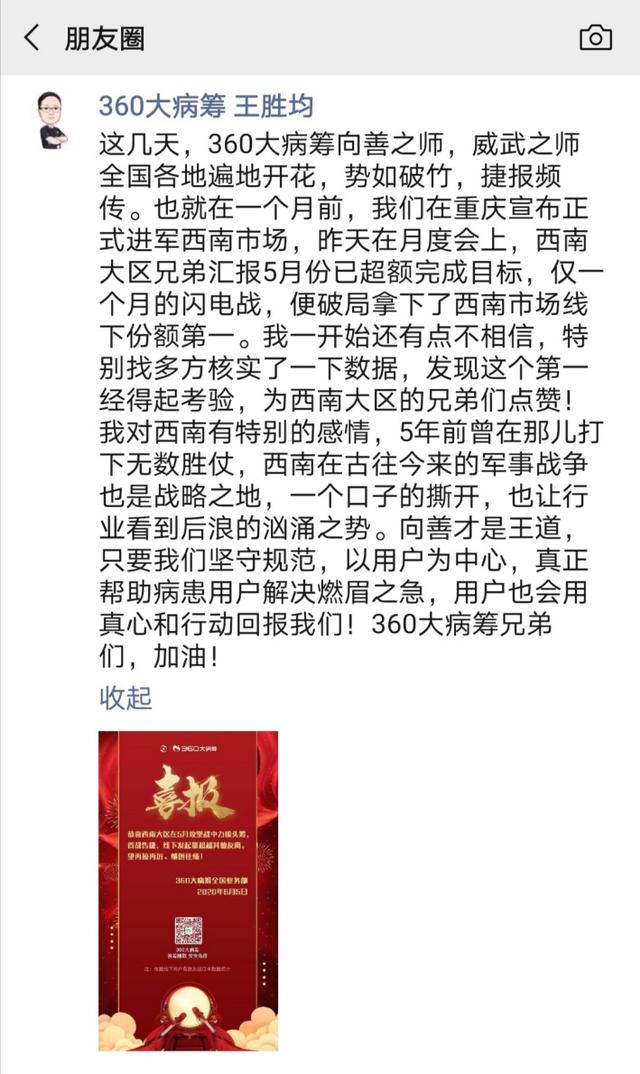The width and height of the screenshot is (640, 1074).
Task: Open the 360大病筹 王胜均 name link
Action: point(206,107)
